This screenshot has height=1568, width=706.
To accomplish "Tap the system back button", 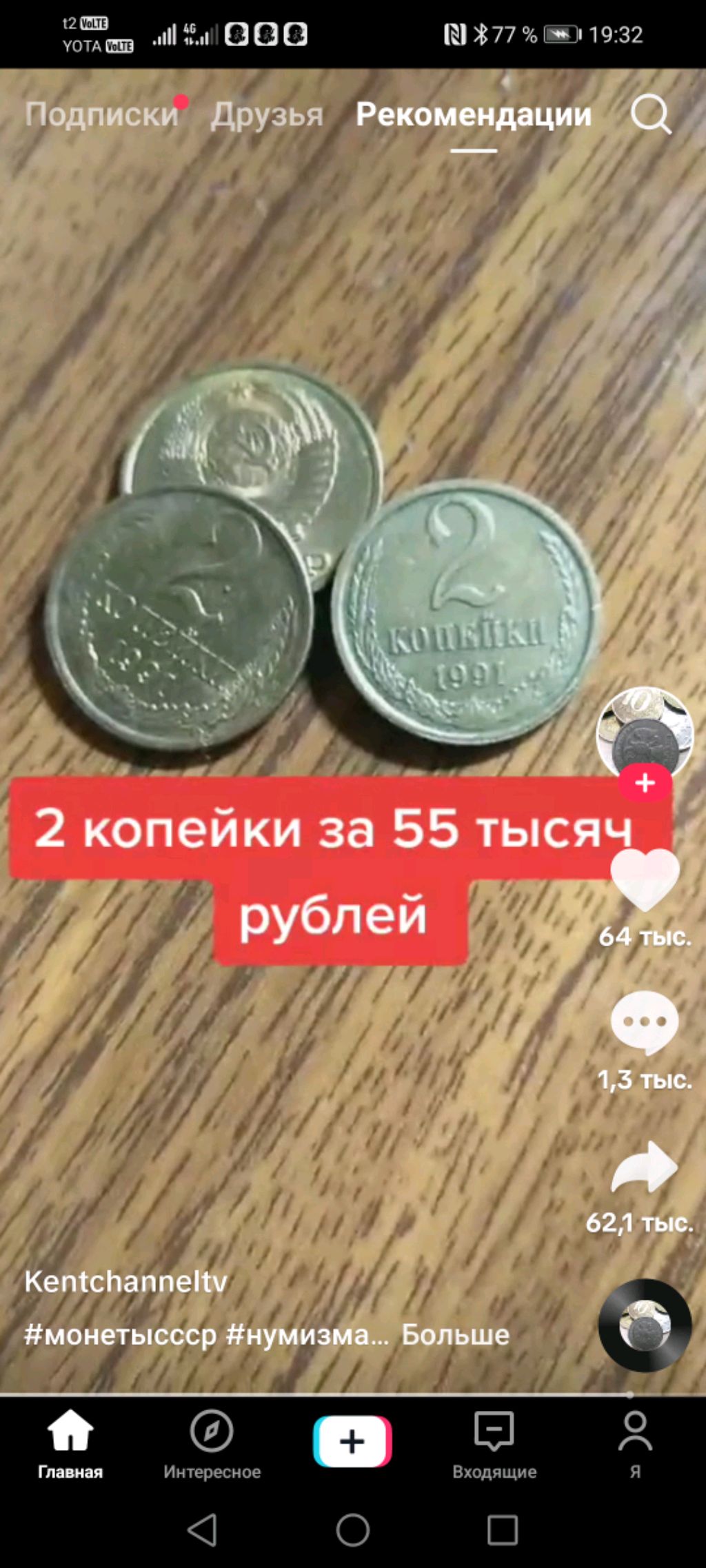I will tap(203, 1531).
